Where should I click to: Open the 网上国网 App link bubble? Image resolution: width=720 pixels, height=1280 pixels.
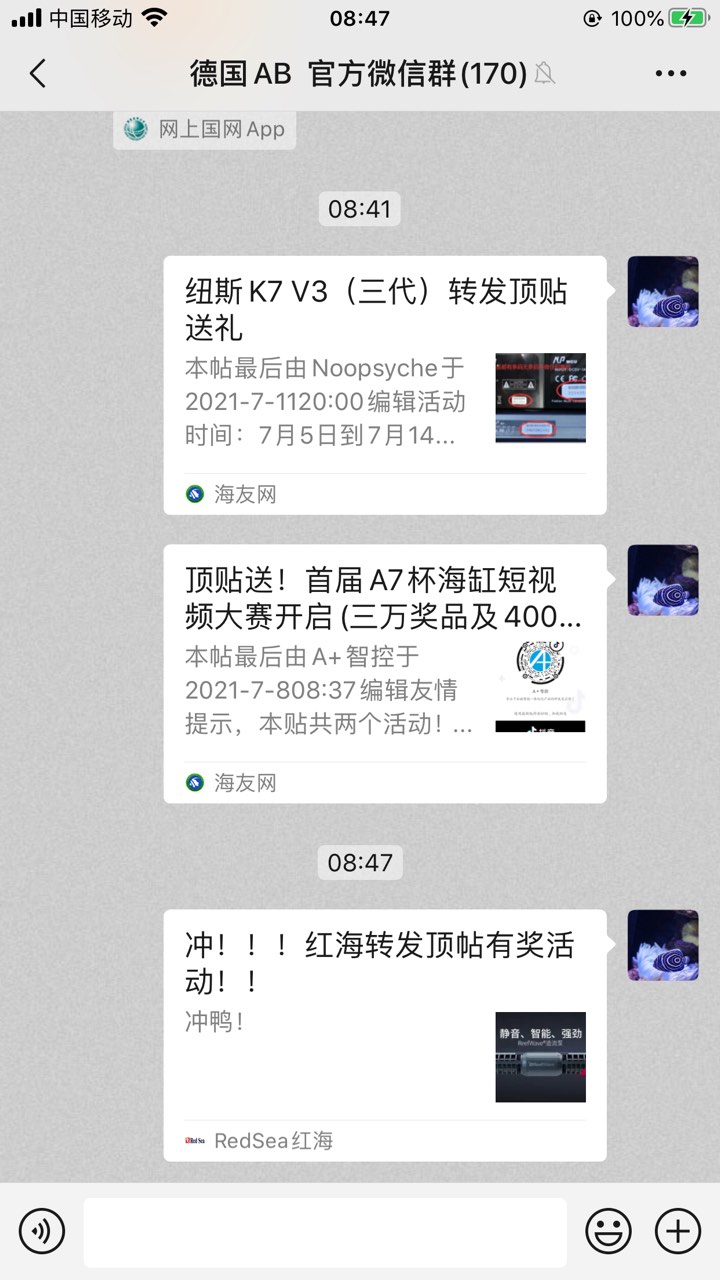pos(205,129)
